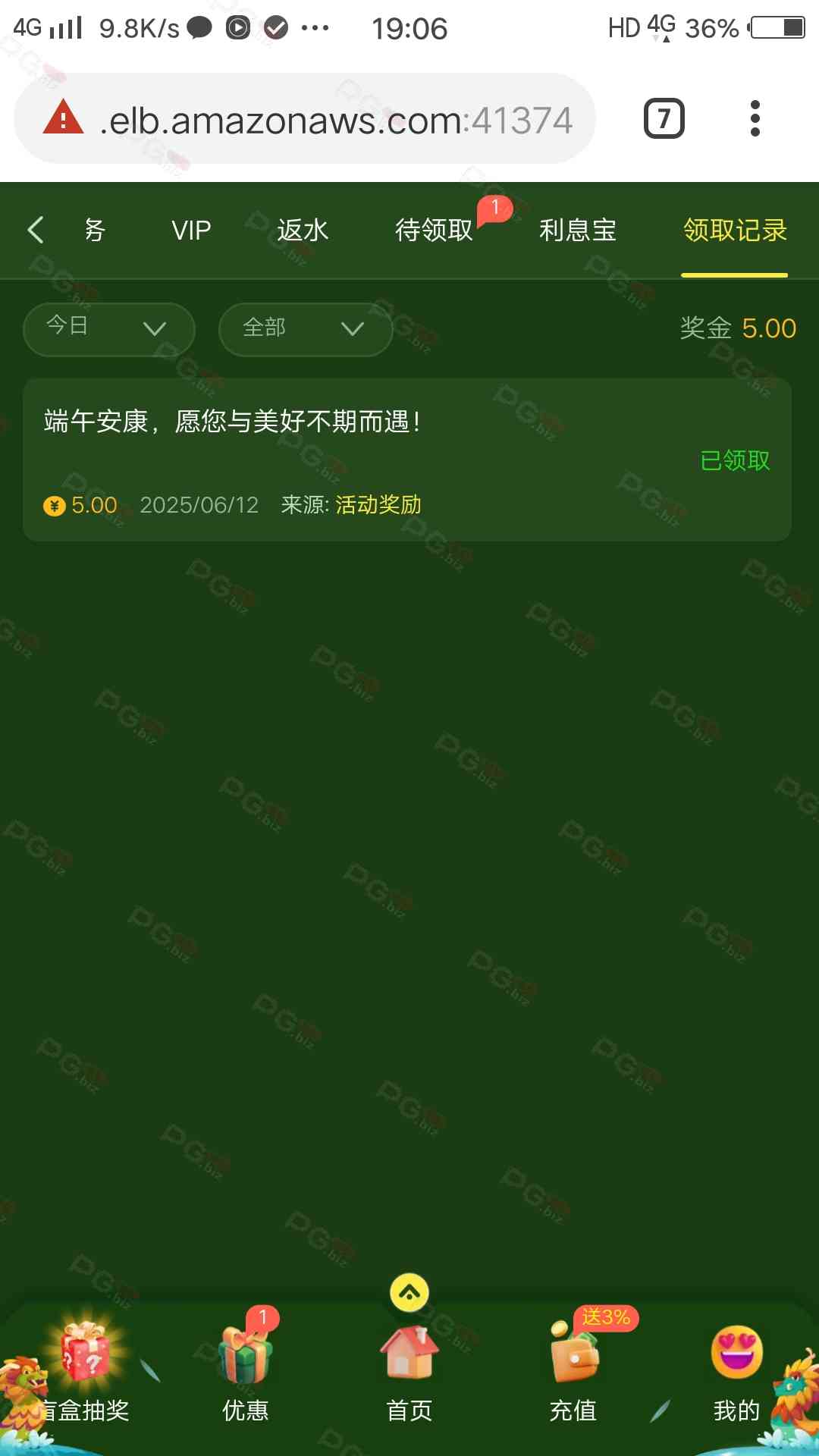The height and width of the screenshot is (1456, 819).
Task: Open the browser tab switcher showing 7
Action: click(x=664, y=118)
